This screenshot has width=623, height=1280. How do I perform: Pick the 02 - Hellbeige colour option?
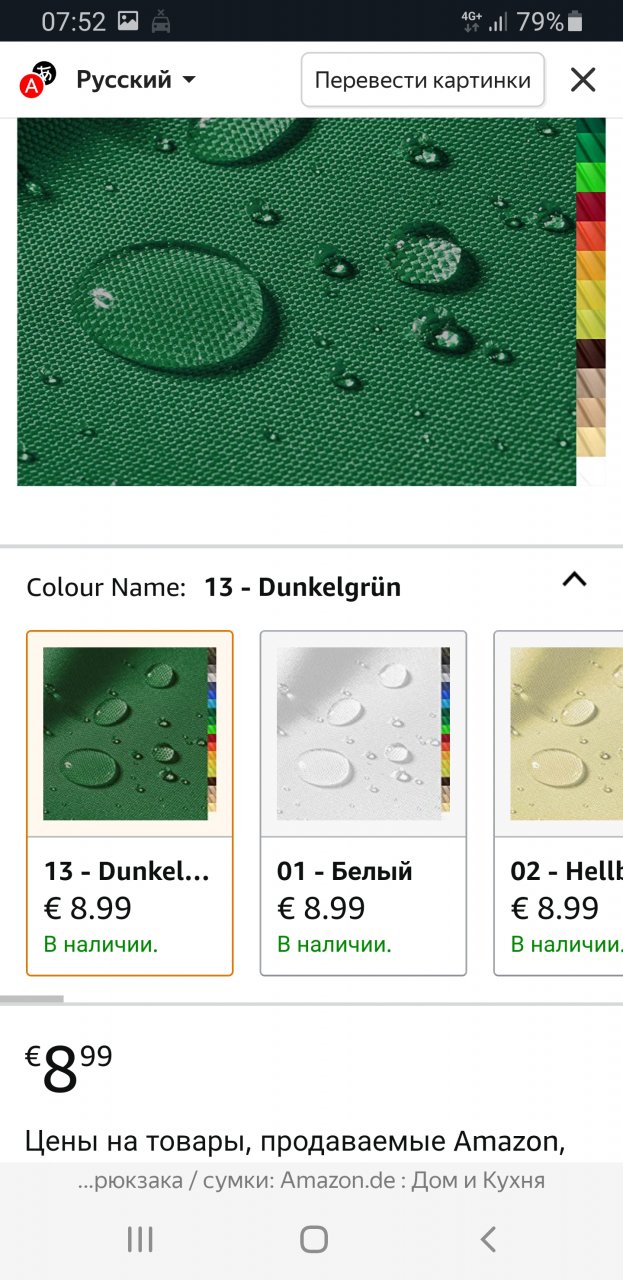[x=560, y=803]
